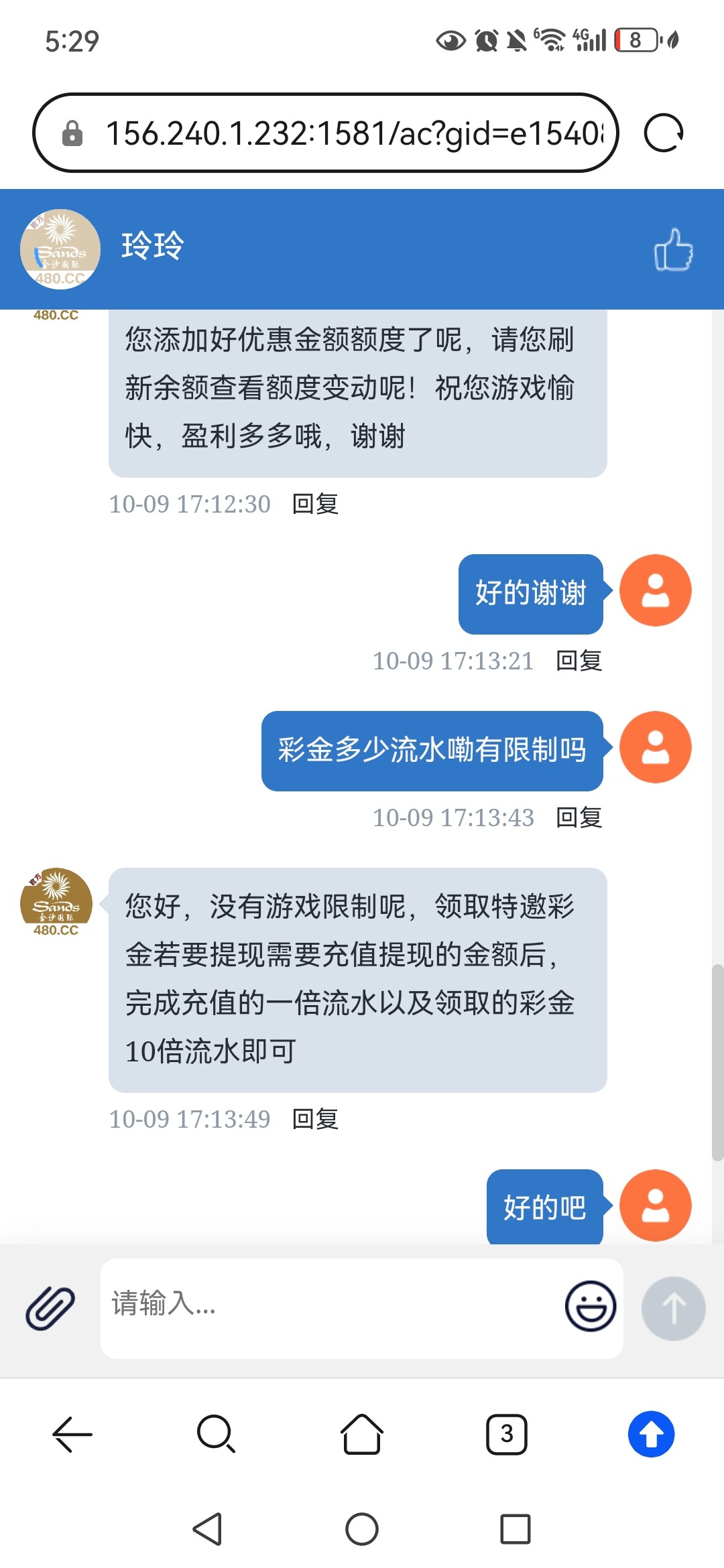This screenshot has height=1568, width=724.
Task: Tap the lock icon in address bar
Action: tap(72, 131)
